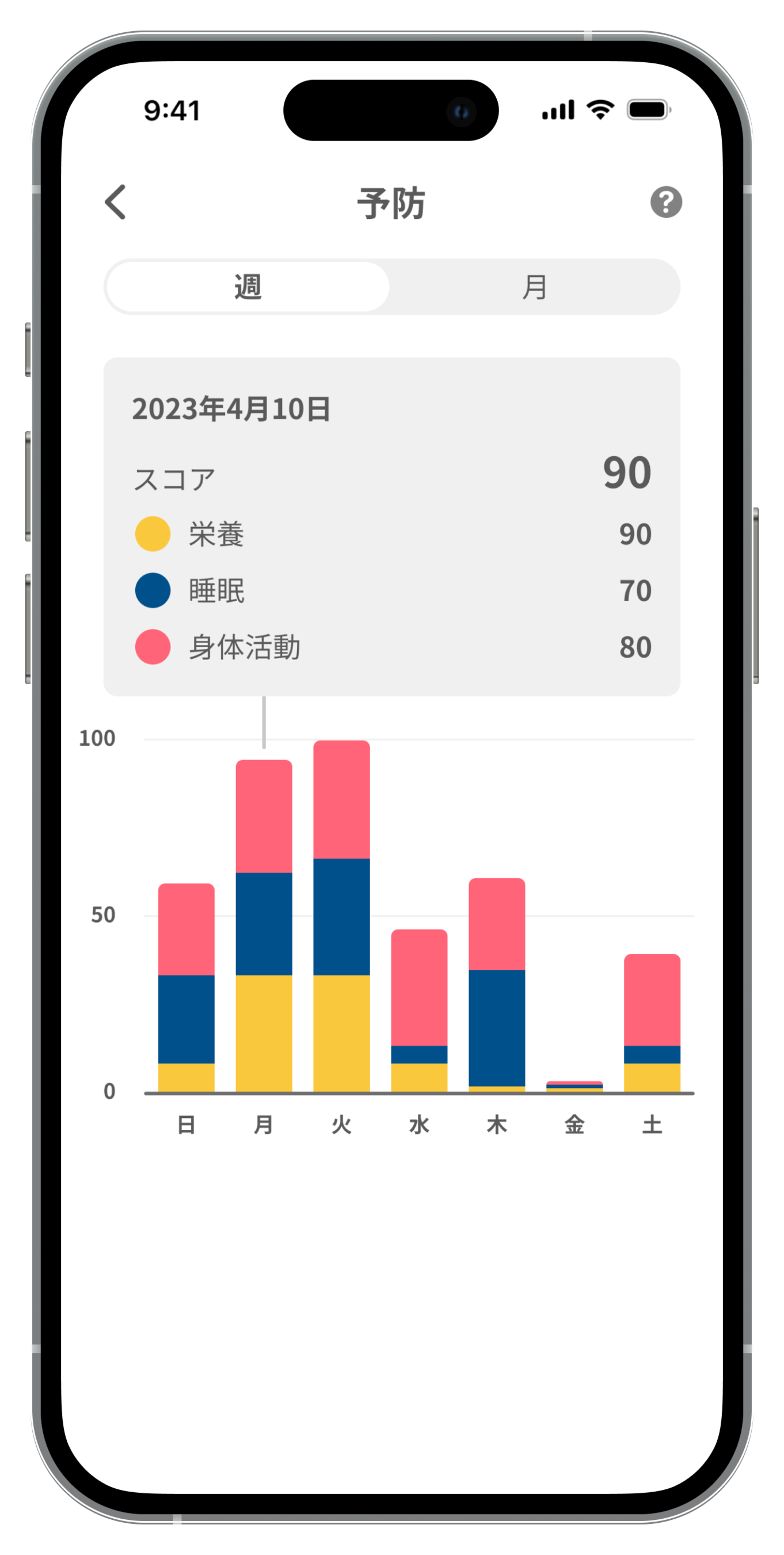Open the help question mark icon
The height and width of the screenshot is (1555, 784).
pos(665,202)
